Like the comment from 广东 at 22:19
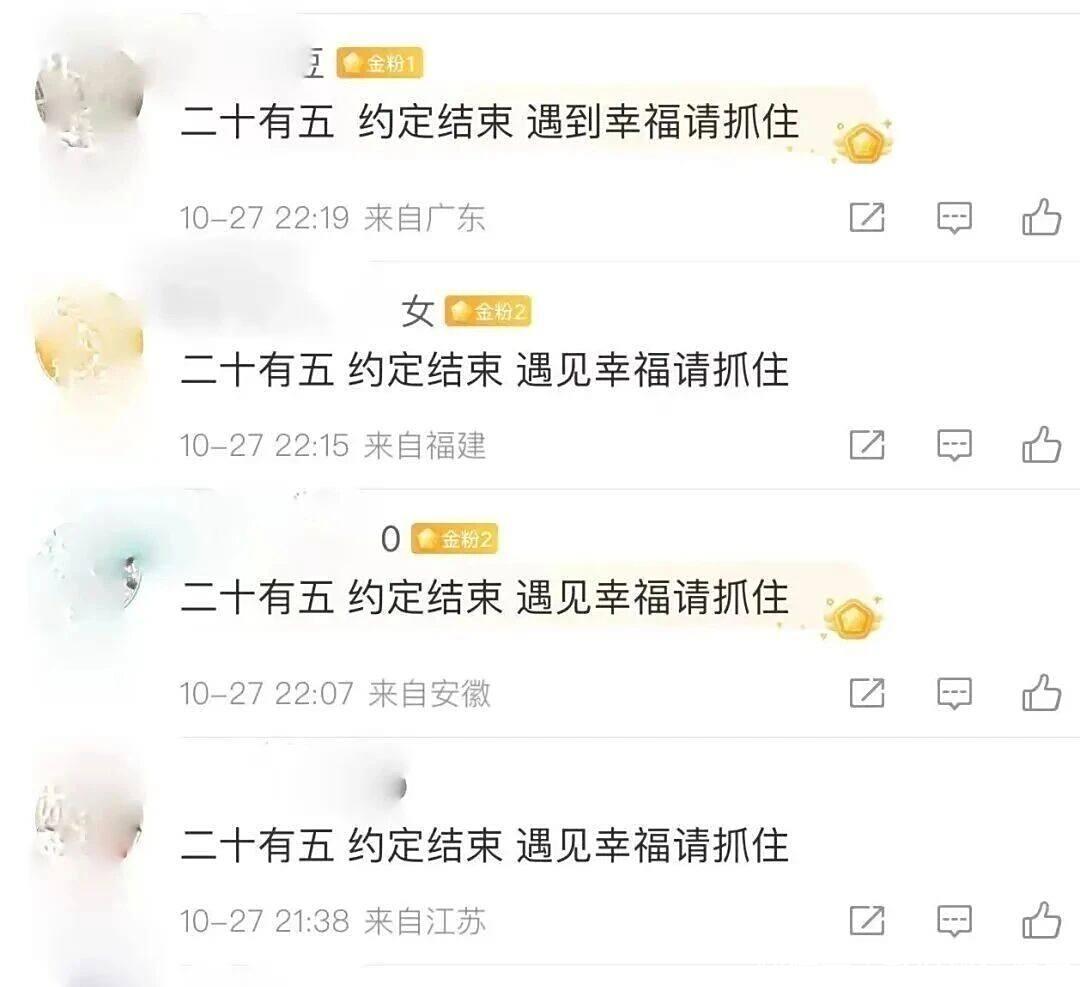The width and height of the screenshot is (1080, 987). [1041, 217]
